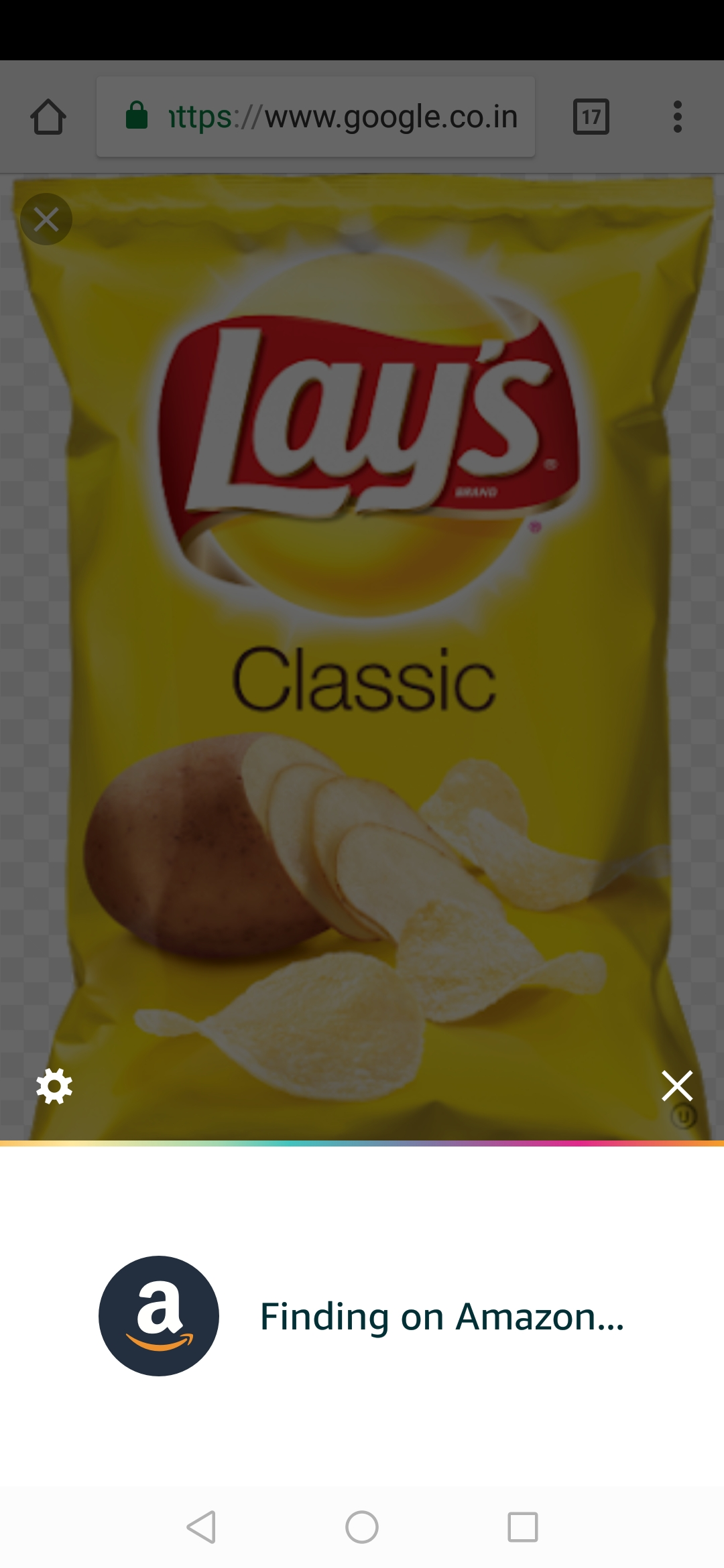Open recent apps
Screen dimensions: 724x1568
tap(523, 1527)
